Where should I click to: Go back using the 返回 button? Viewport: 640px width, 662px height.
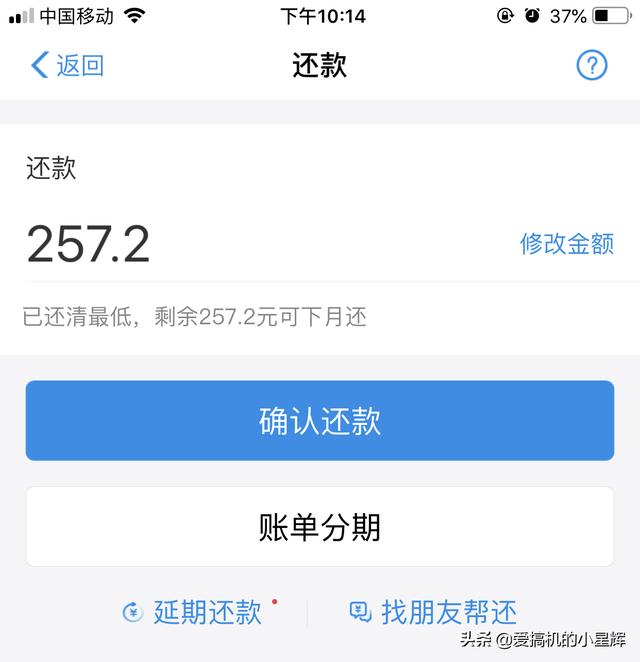click(68, 66)
